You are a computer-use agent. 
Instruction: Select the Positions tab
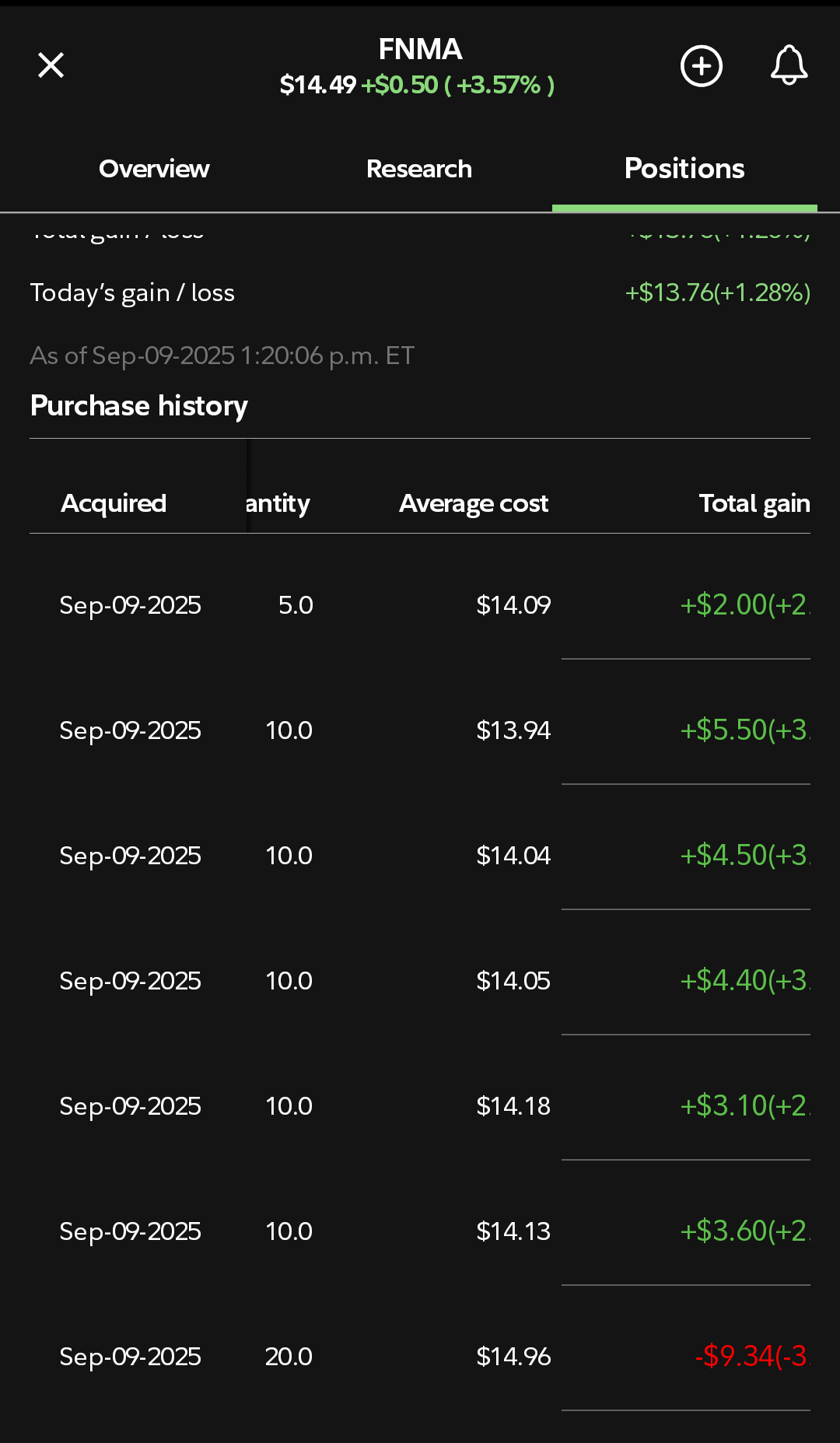pos(684,169)
